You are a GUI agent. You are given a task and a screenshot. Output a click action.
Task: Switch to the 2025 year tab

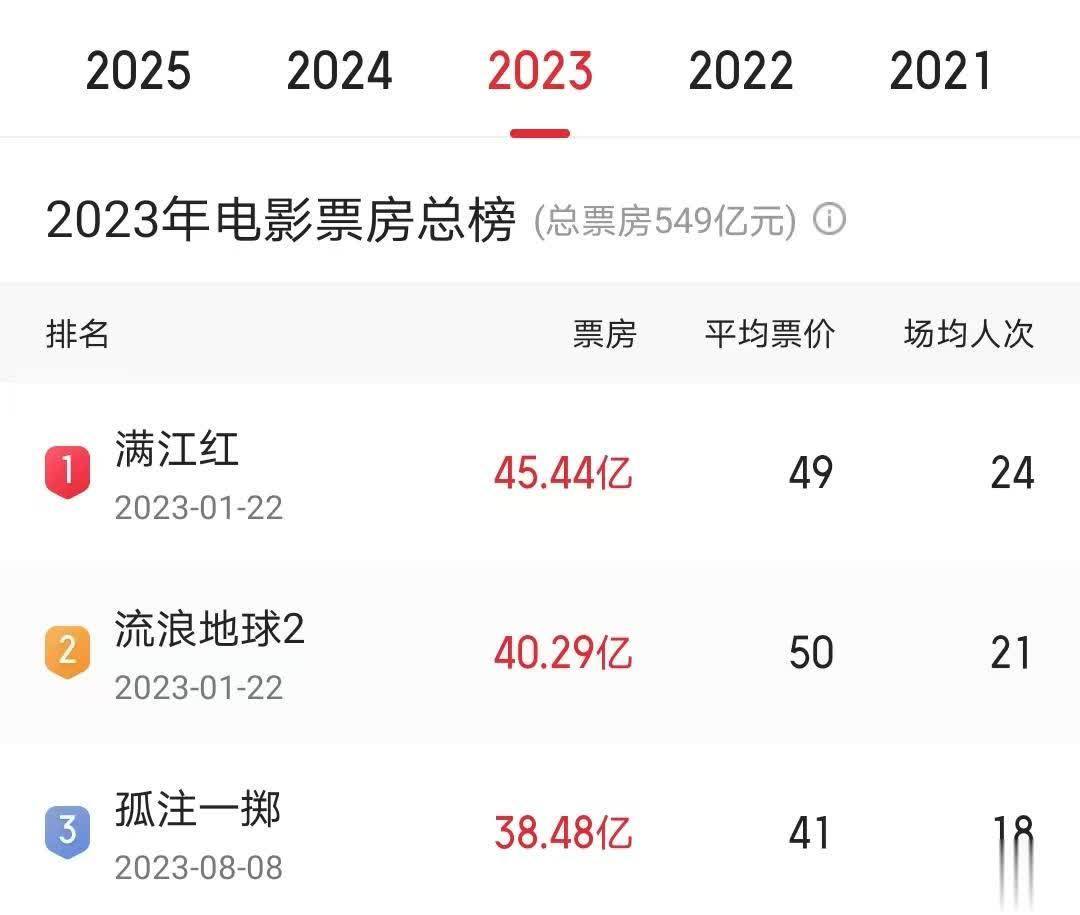[138, 71]
